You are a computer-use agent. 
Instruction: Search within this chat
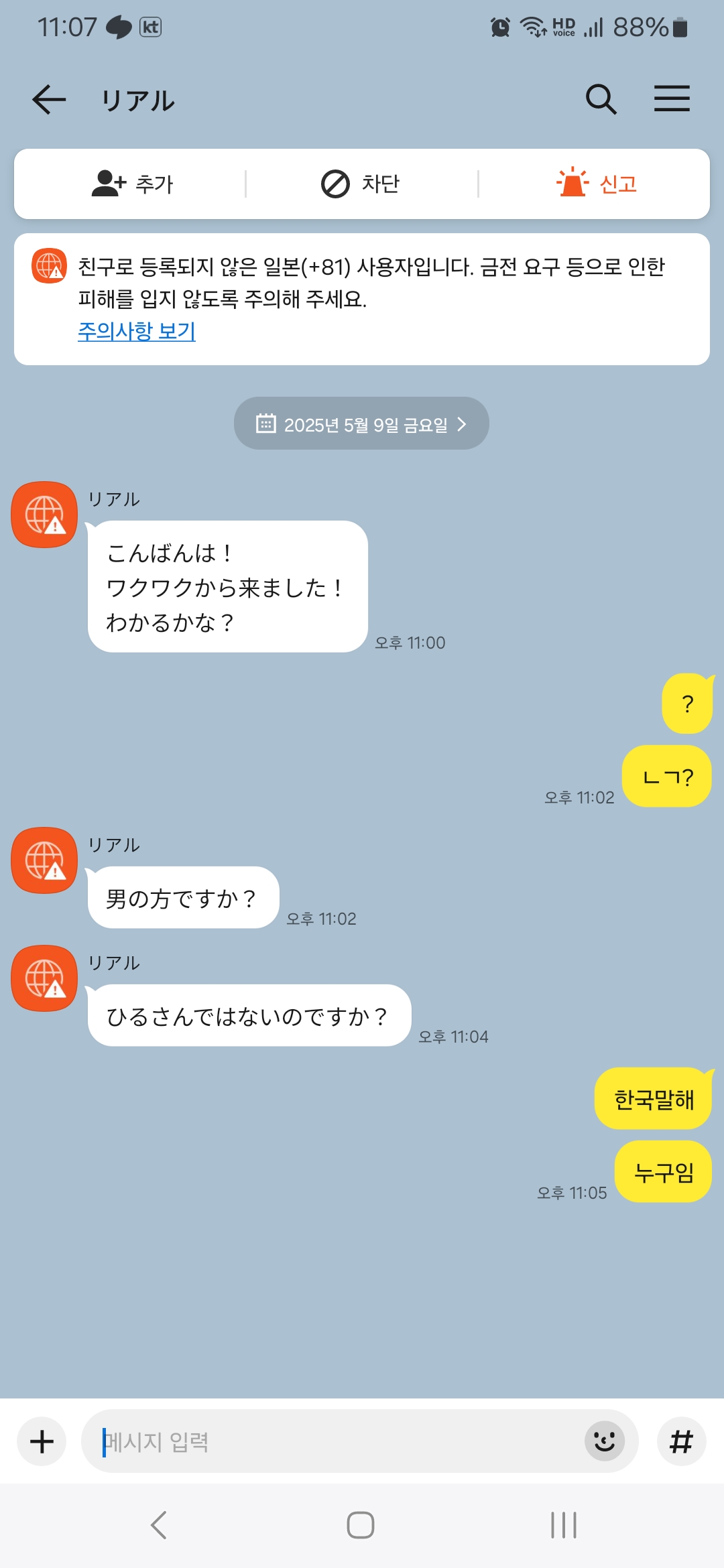point(601,100)
